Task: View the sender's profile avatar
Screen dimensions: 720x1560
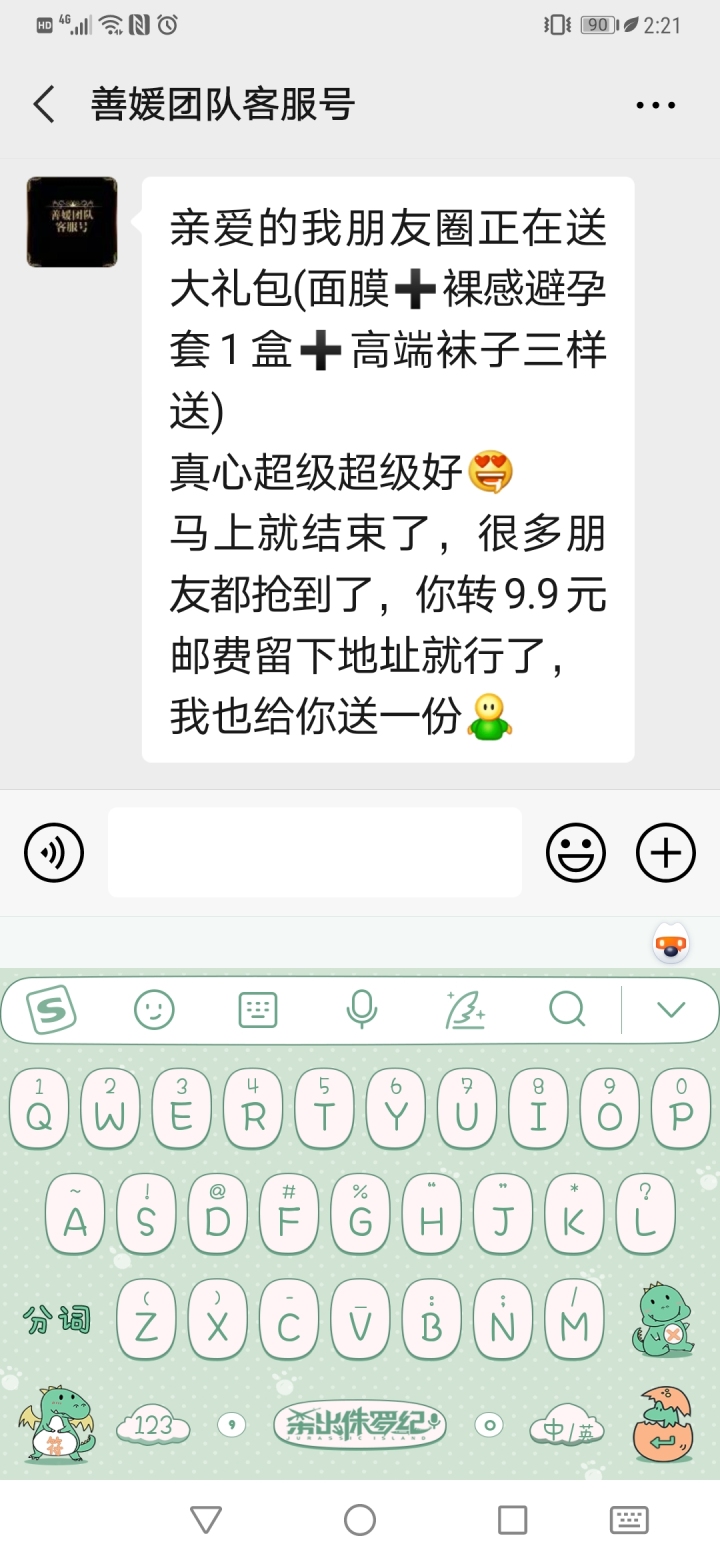Action: [71, 222]
